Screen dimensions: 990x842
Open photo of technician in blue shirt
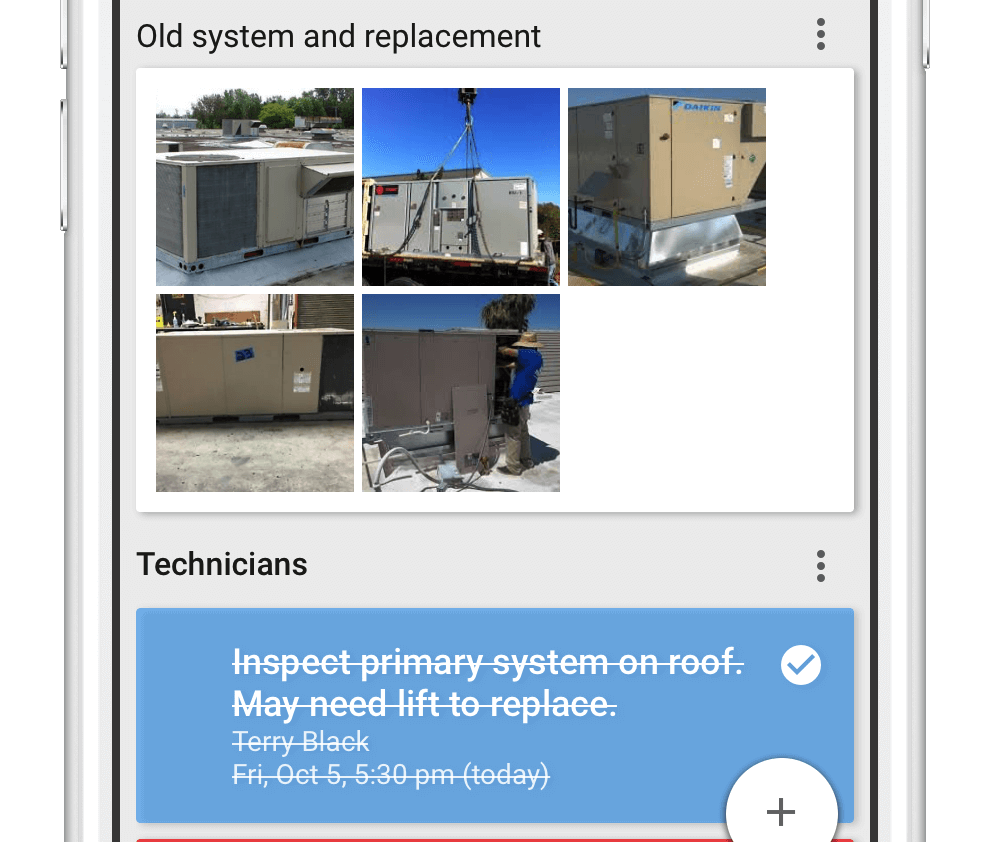click(460, 393)
